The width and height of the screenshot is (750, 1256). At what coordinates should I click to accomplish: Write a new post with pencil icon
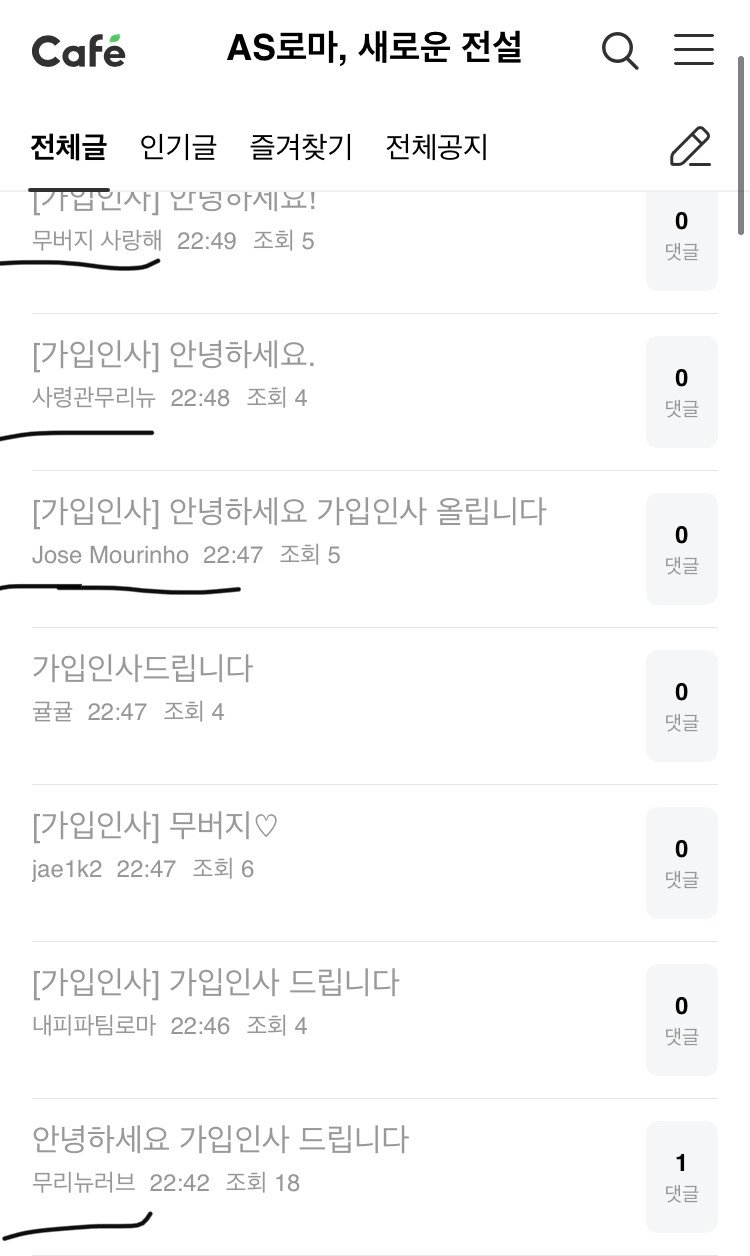point(690,147)
